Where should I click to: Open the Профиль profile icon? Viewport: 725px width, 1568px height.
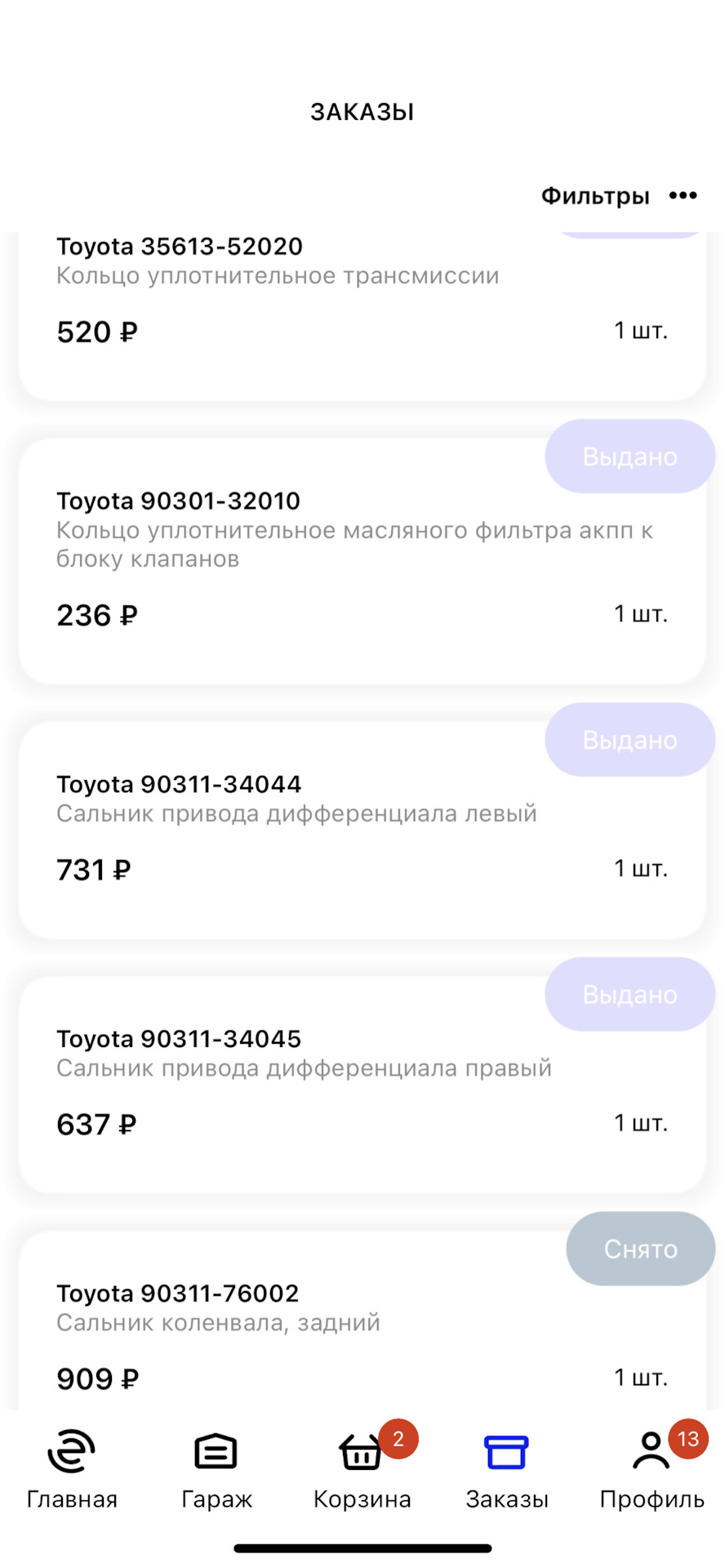pyautogui.click(x=651, y=1453)
